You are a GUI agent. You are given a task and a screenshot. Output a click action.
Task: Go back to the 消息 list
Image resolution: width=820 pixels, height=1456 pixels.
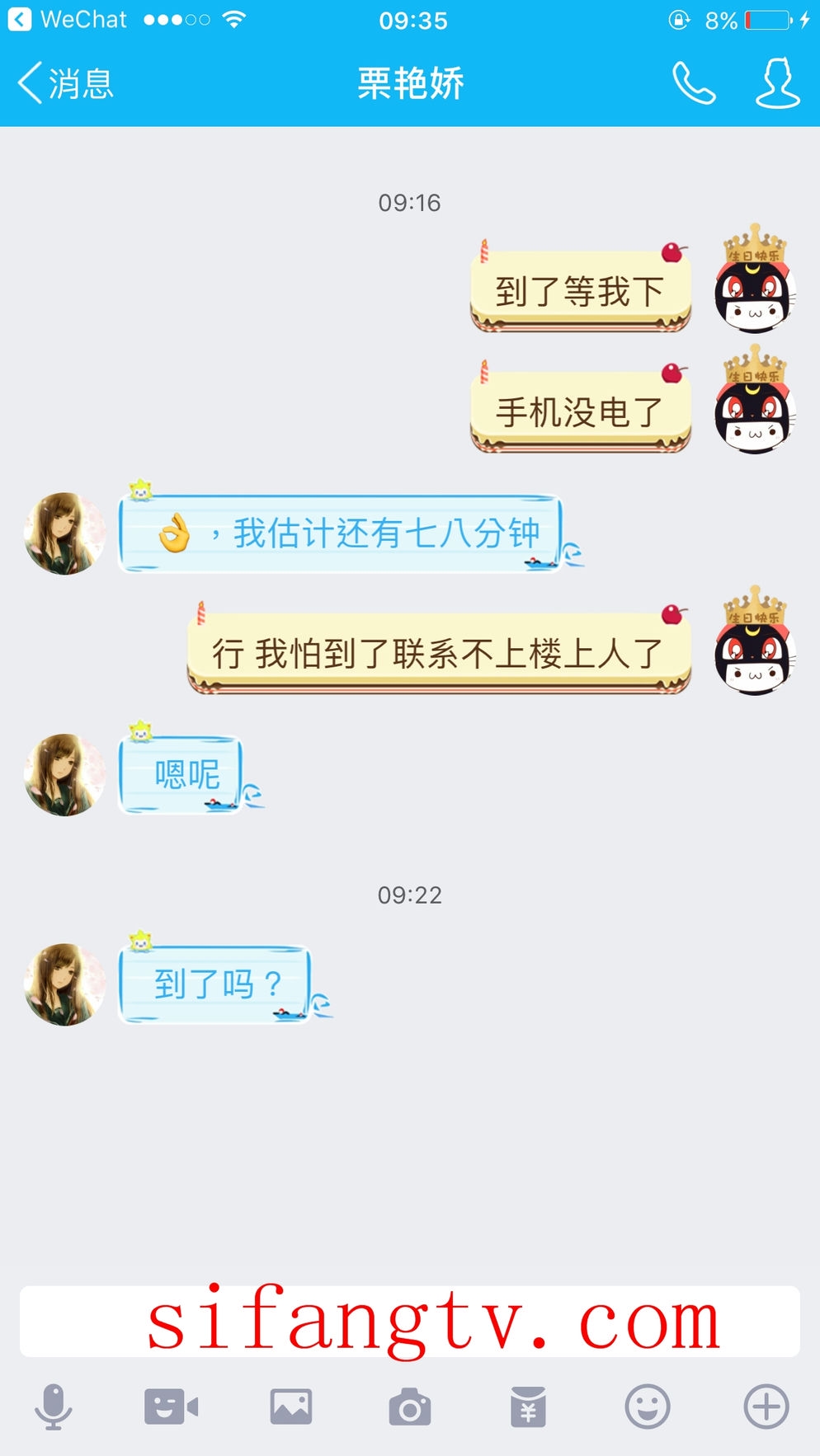pos(64,83)
